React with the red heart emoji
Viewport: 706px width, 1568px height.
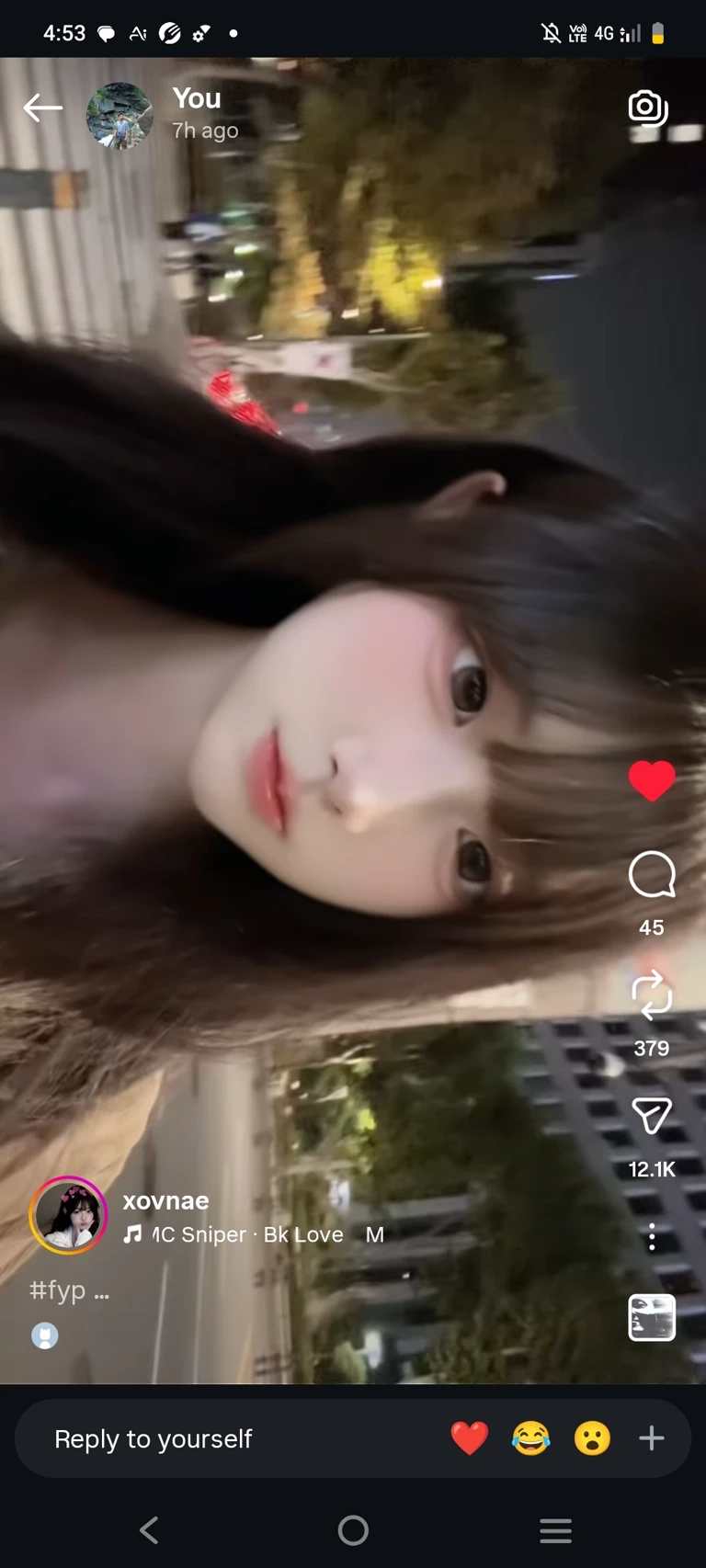470,1438
